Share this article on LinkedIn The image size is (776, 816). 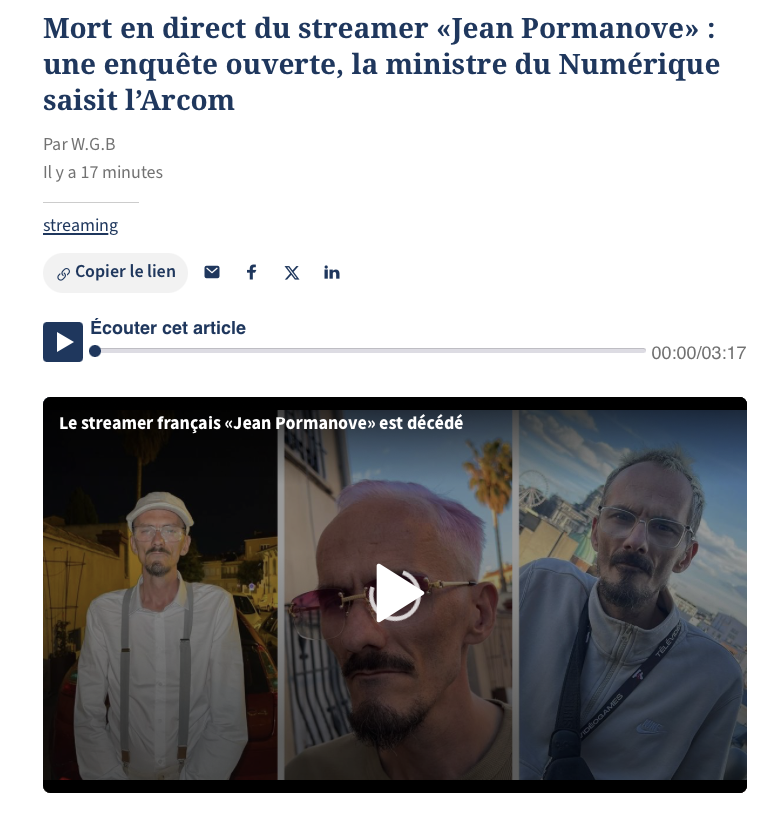[332, 272]
